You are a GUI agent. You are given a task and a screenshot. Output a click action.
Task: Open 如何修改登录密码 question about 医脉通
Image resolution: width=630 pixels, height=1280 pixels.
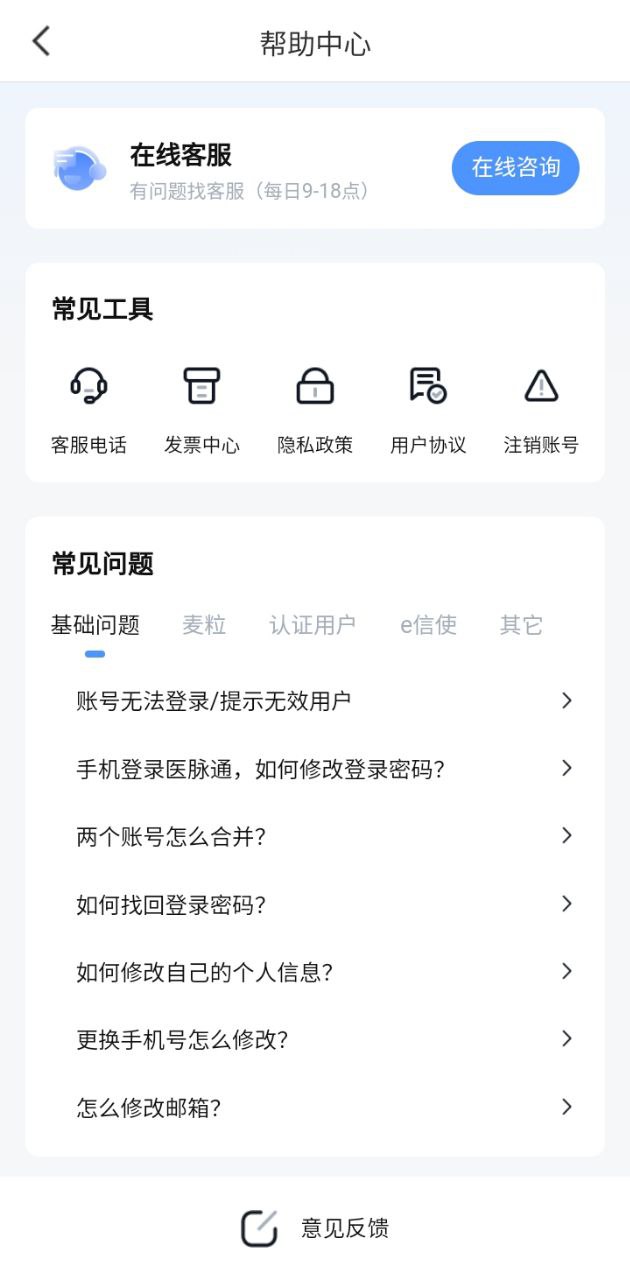[315, 769]
